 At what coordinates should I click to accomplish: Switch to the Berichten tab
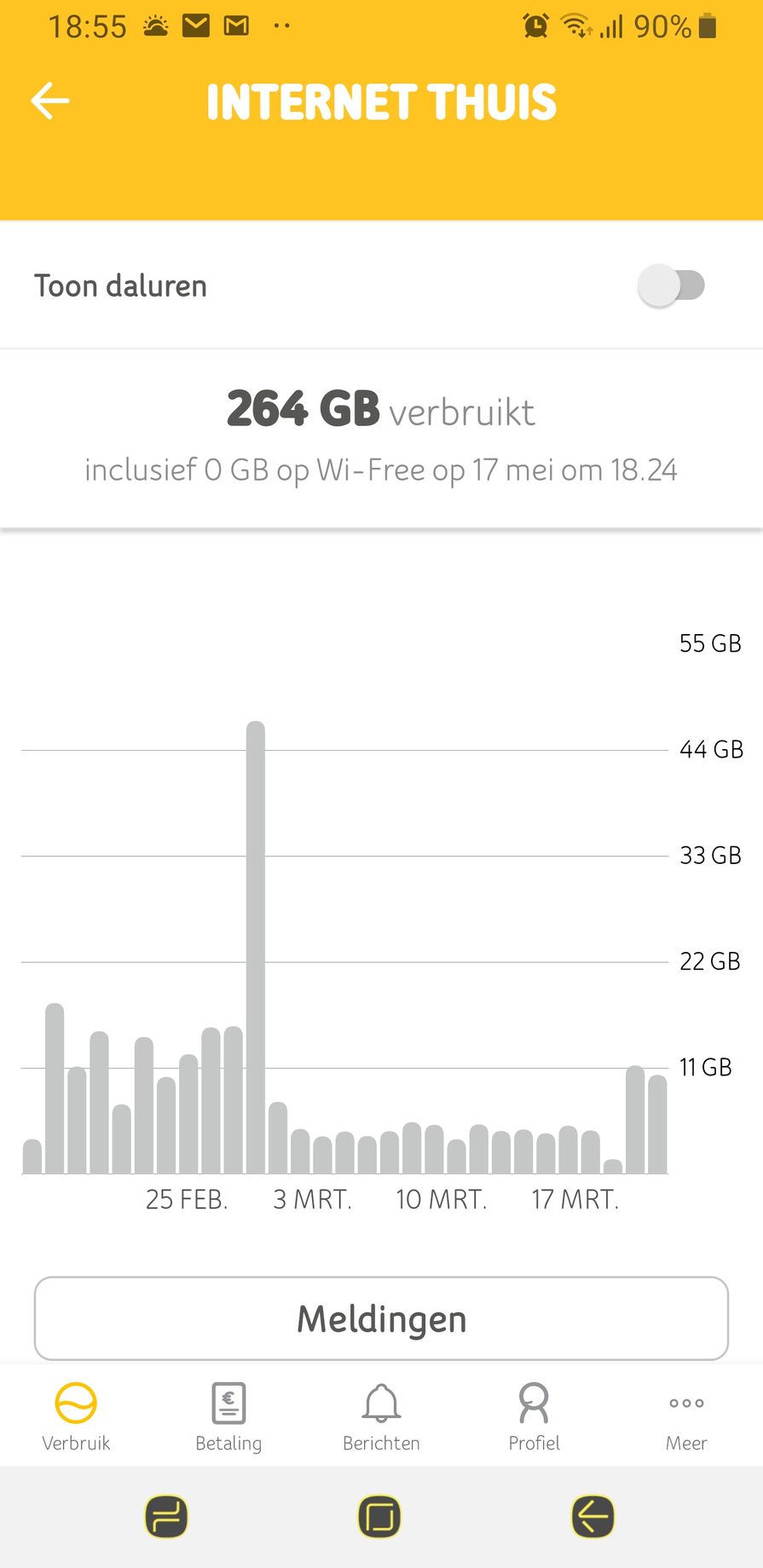click(x=381, y=1416)
